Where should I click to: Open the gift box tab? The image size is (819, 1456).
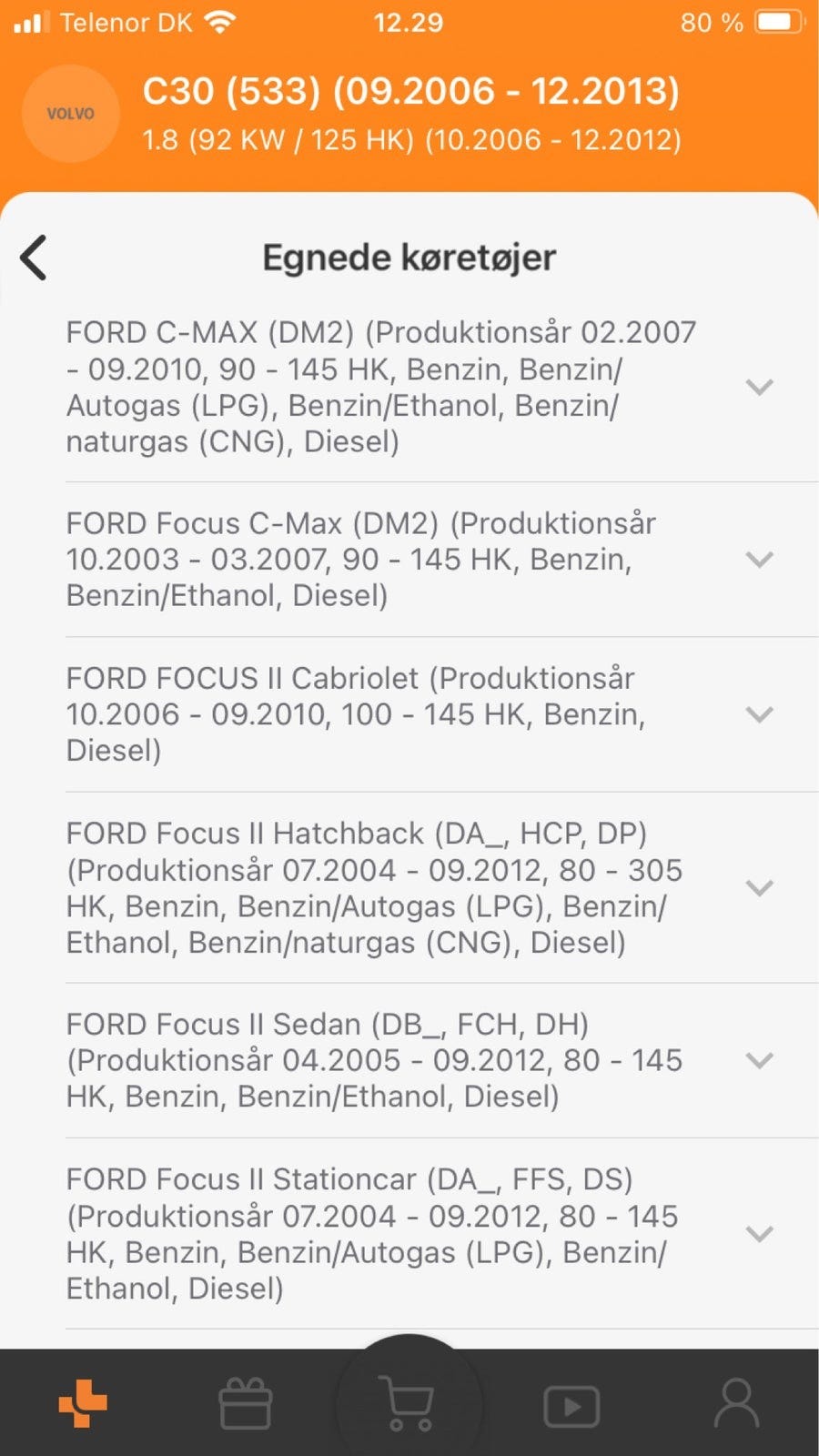click(x=246, y=1403)
